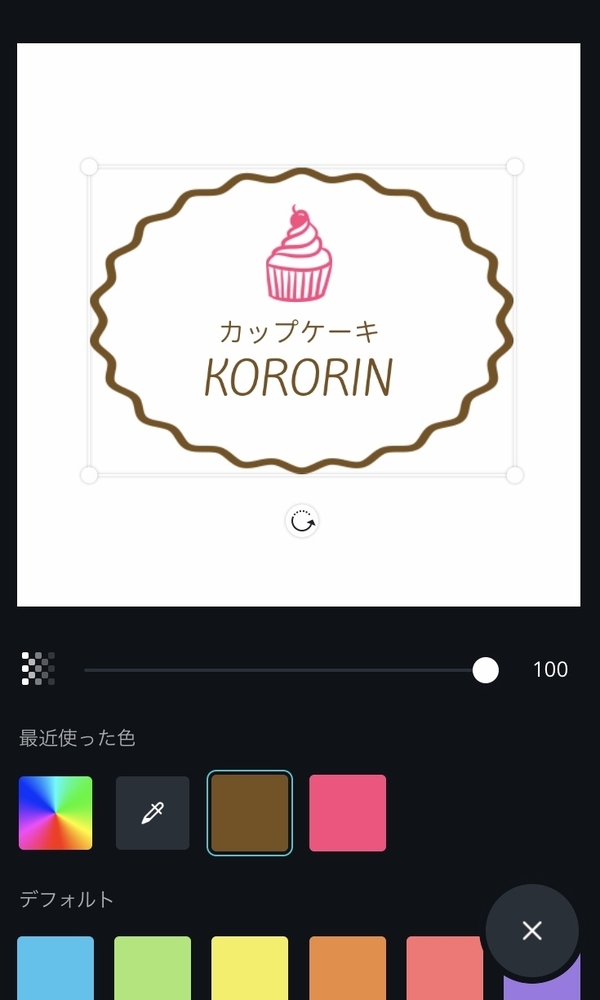The image size is (600, 1000).
Task: Choose the orange default color
Action: tap(347, 968)
